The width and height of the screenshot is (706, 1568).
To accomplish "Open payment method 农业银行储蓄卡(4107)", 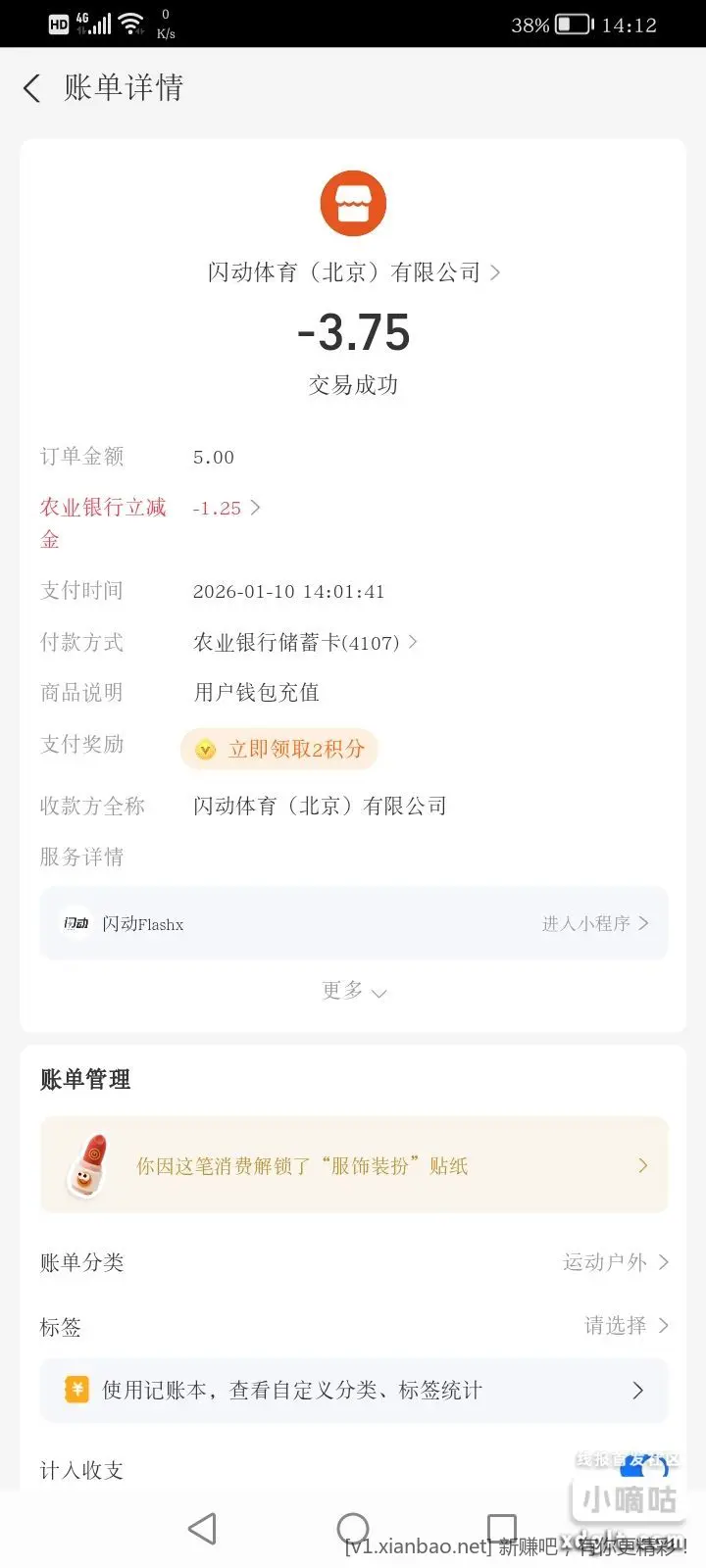I will click(x=304, y=643).
